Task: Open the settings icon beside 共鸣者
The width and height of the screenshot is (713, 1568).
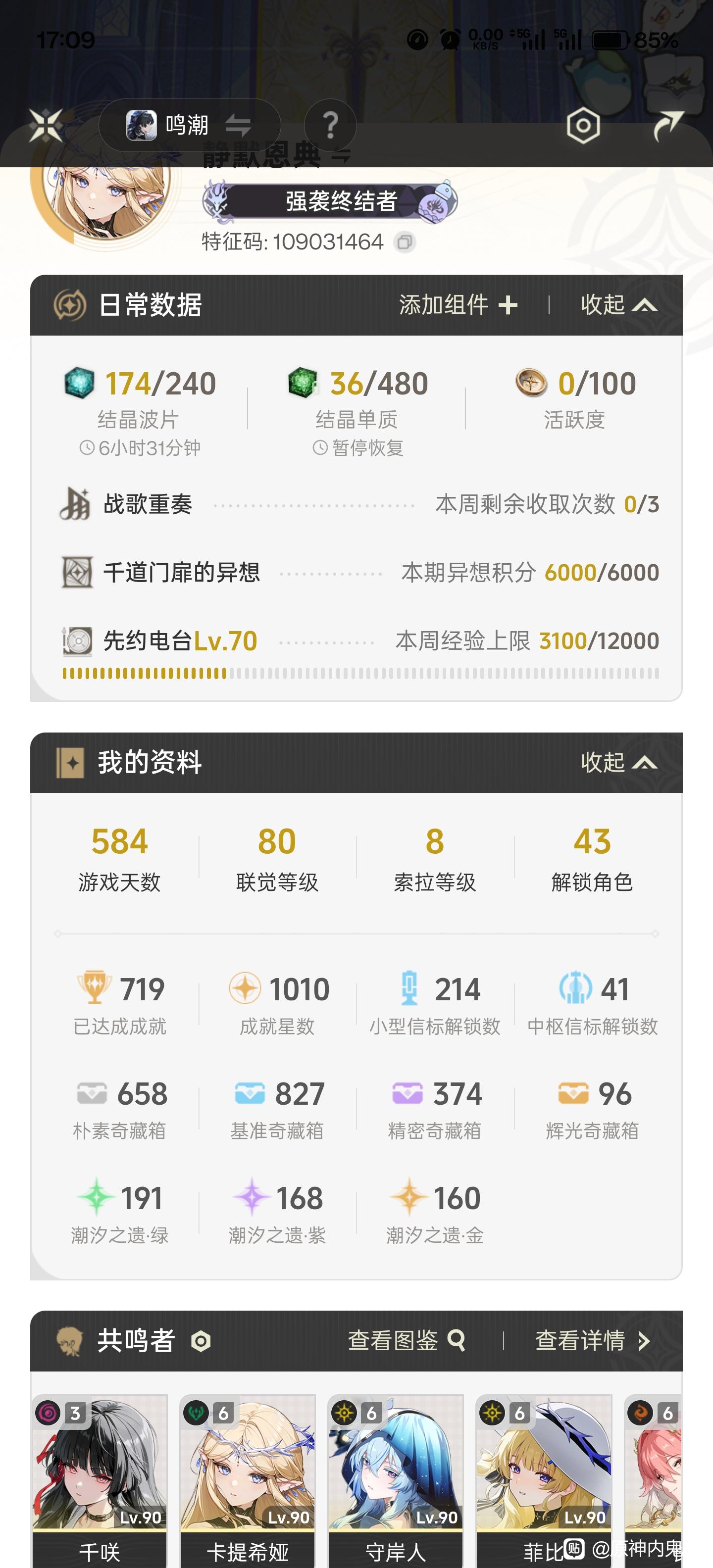Action: coord(201,1341)
